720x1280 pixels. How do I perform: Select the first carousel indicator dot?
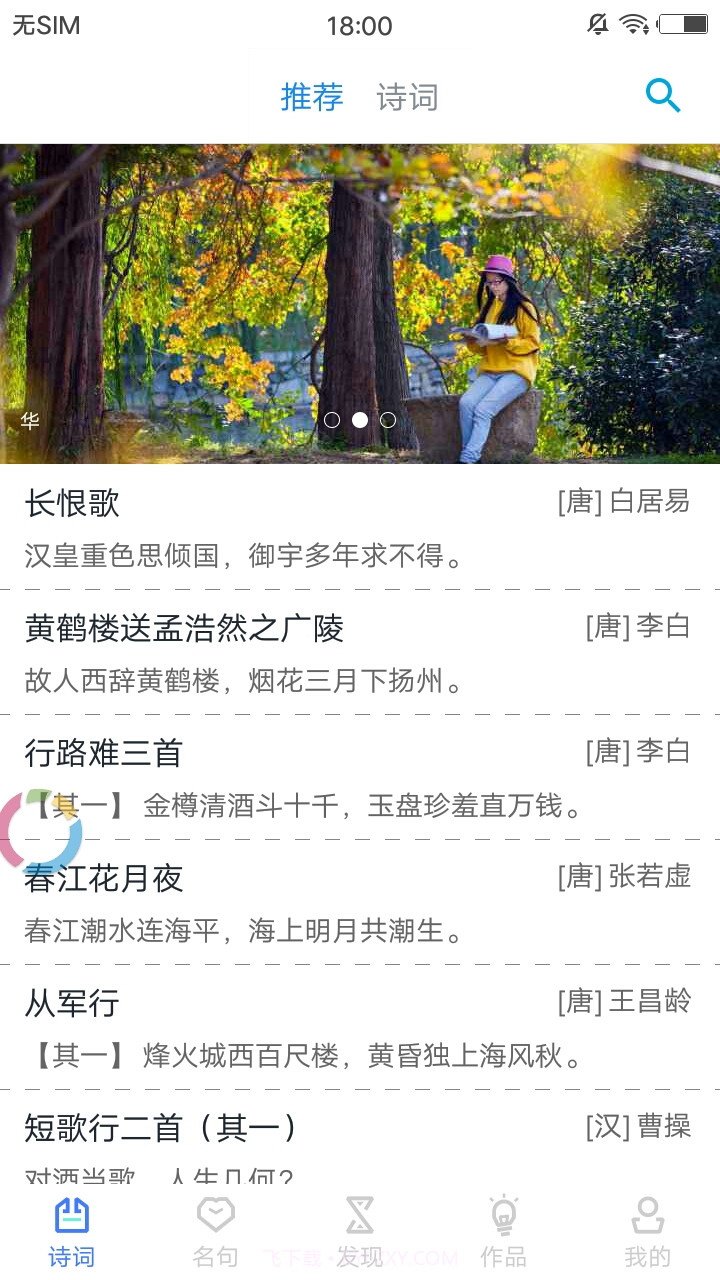pyautogui.click(x=332, y=420)
